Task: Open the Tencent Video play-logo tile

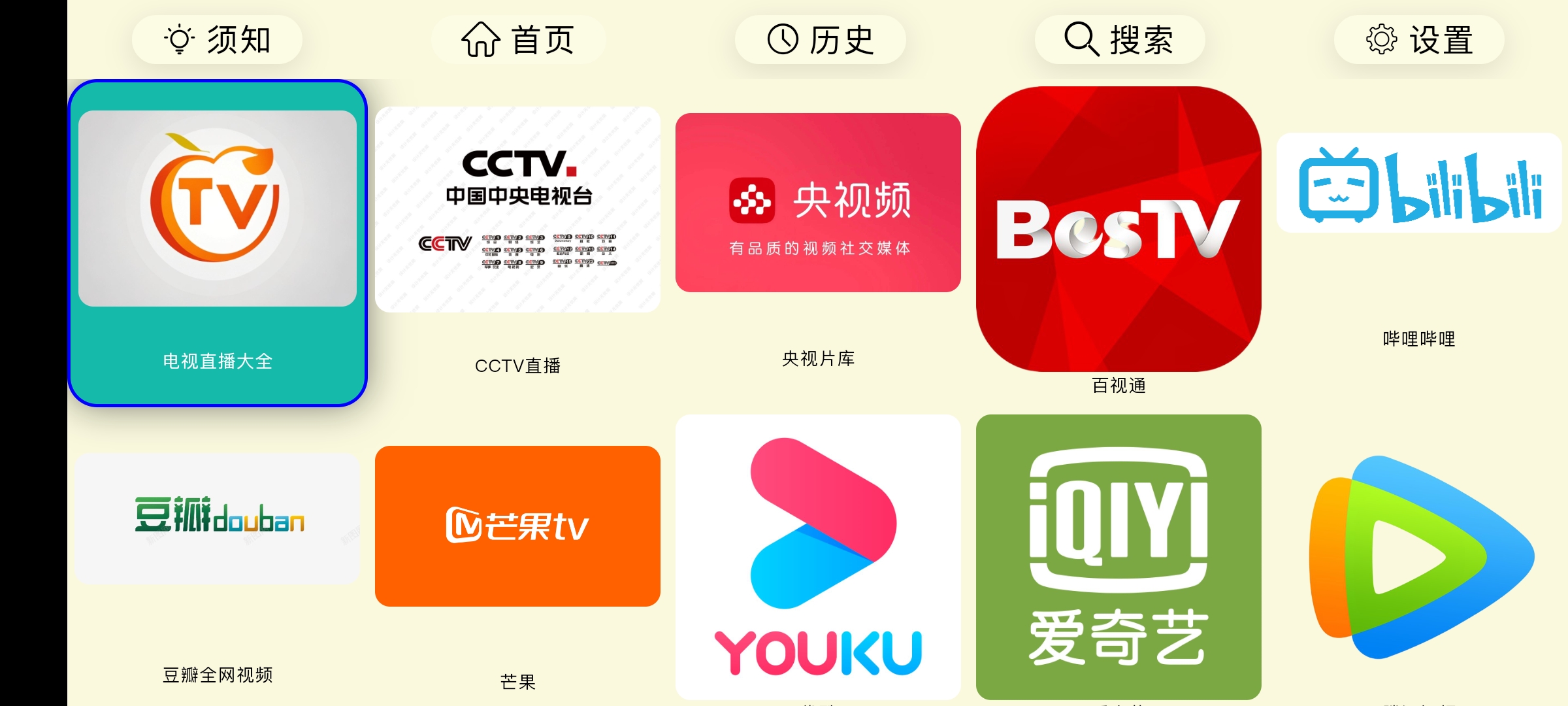Action: pyautogui.click(x=1419, y=557)
